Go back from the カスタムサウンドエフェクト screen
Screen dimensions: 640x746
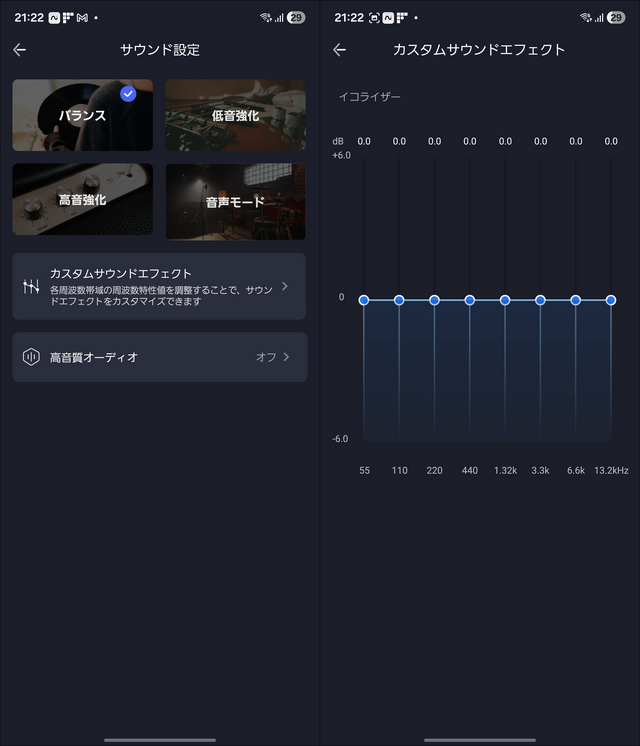339,50
